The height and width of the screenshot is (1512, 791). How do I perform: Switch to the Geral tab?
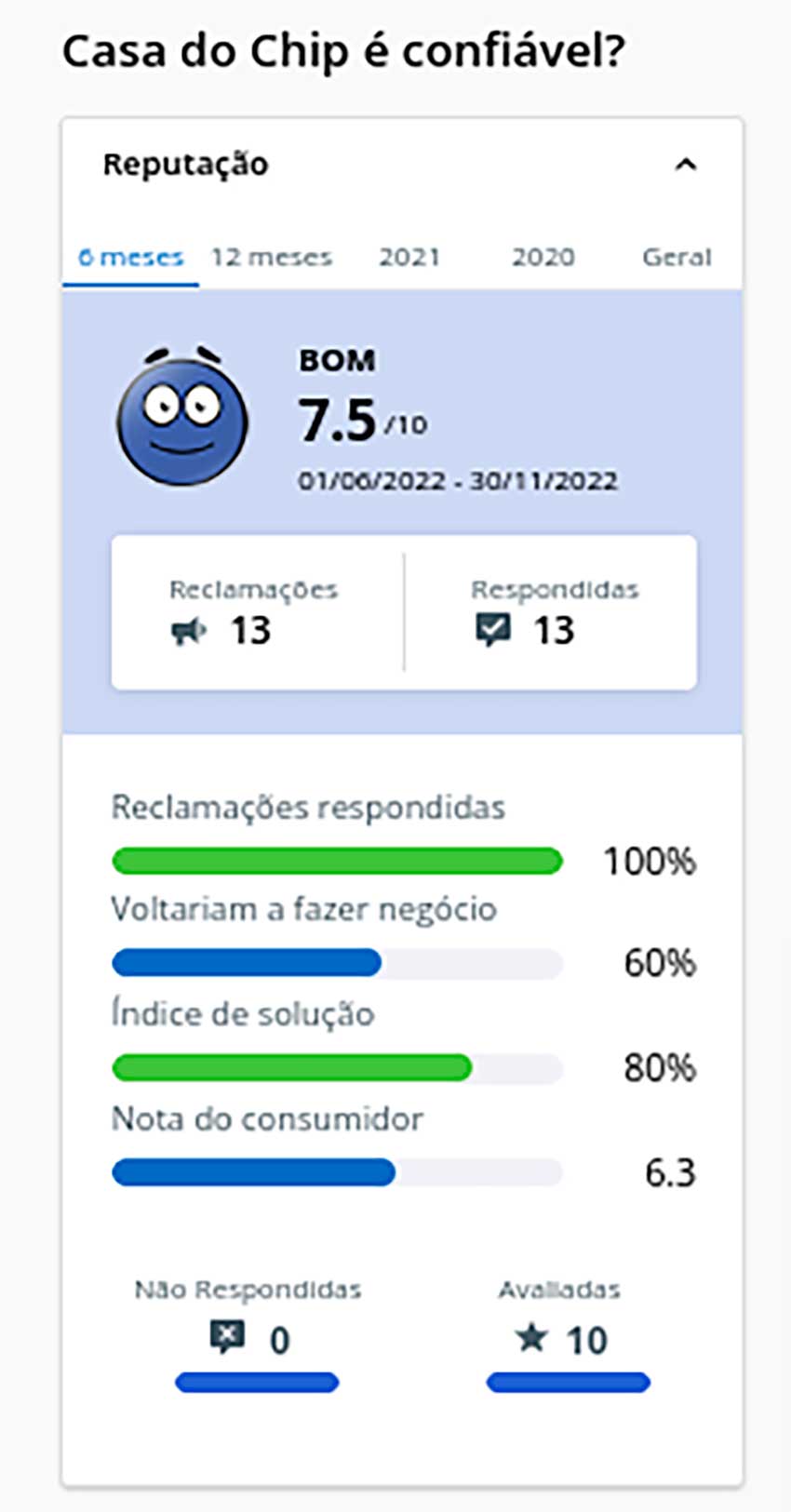point(677,257)
